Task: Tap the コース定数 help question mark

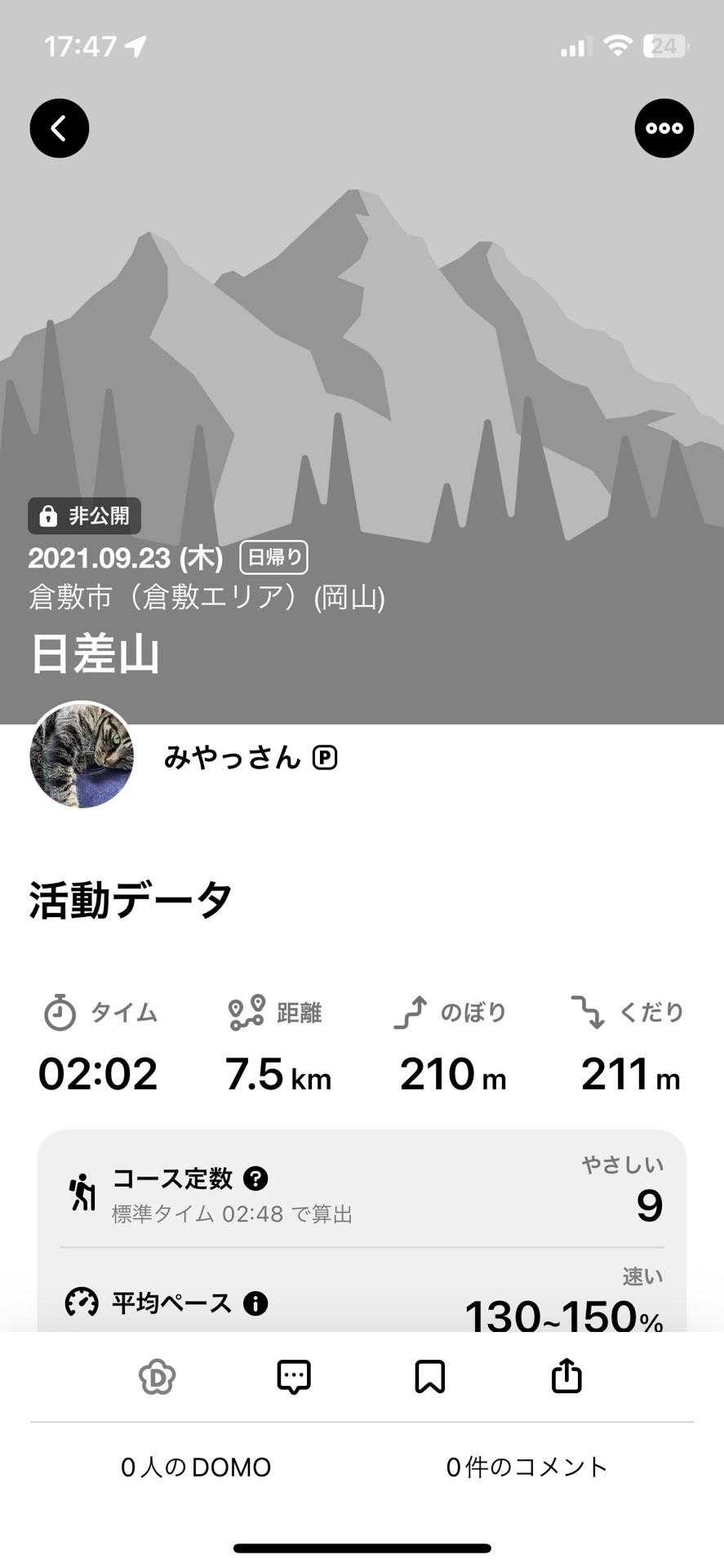Action: coord(255,1178)
